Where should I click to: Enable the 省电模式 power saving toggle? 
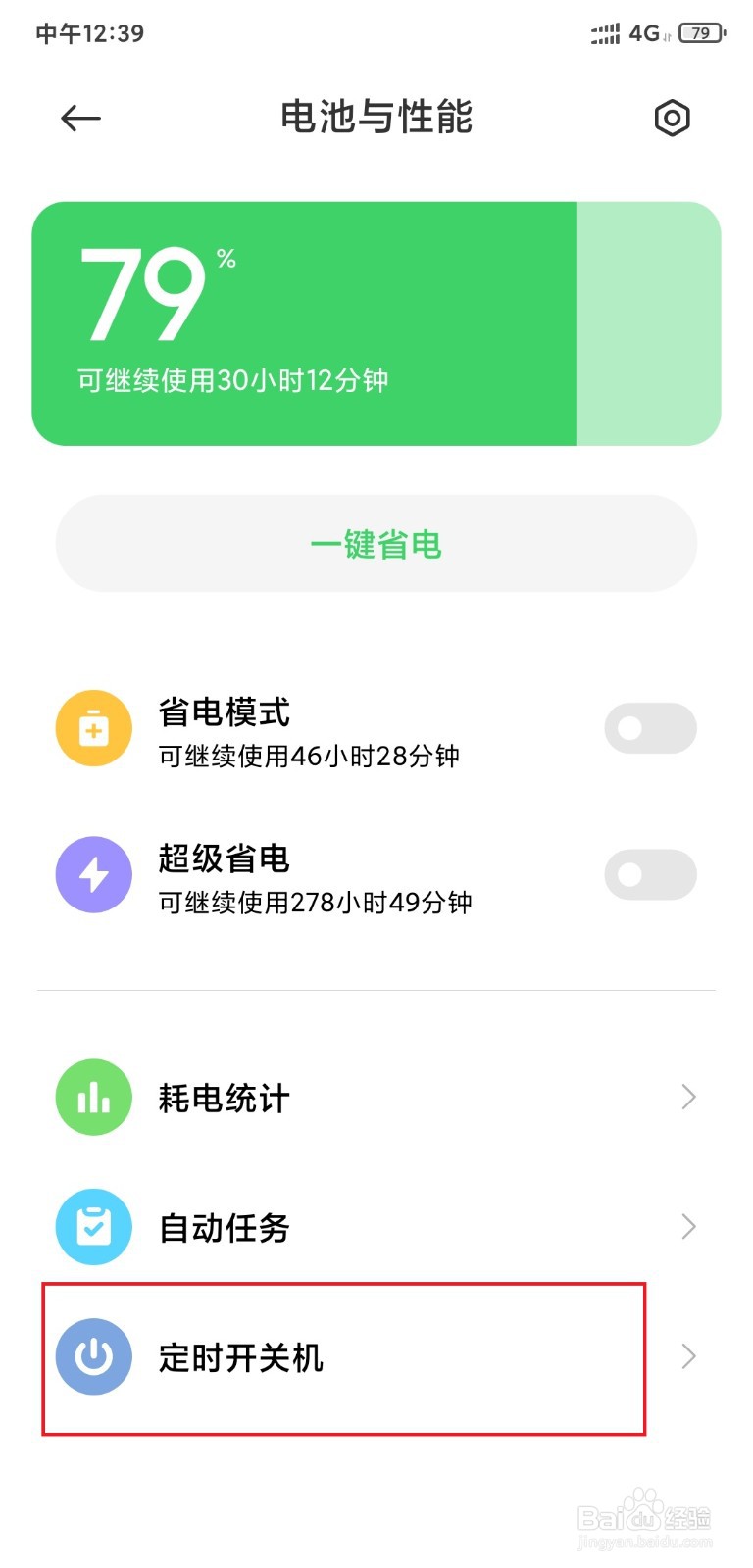point(650,728)
